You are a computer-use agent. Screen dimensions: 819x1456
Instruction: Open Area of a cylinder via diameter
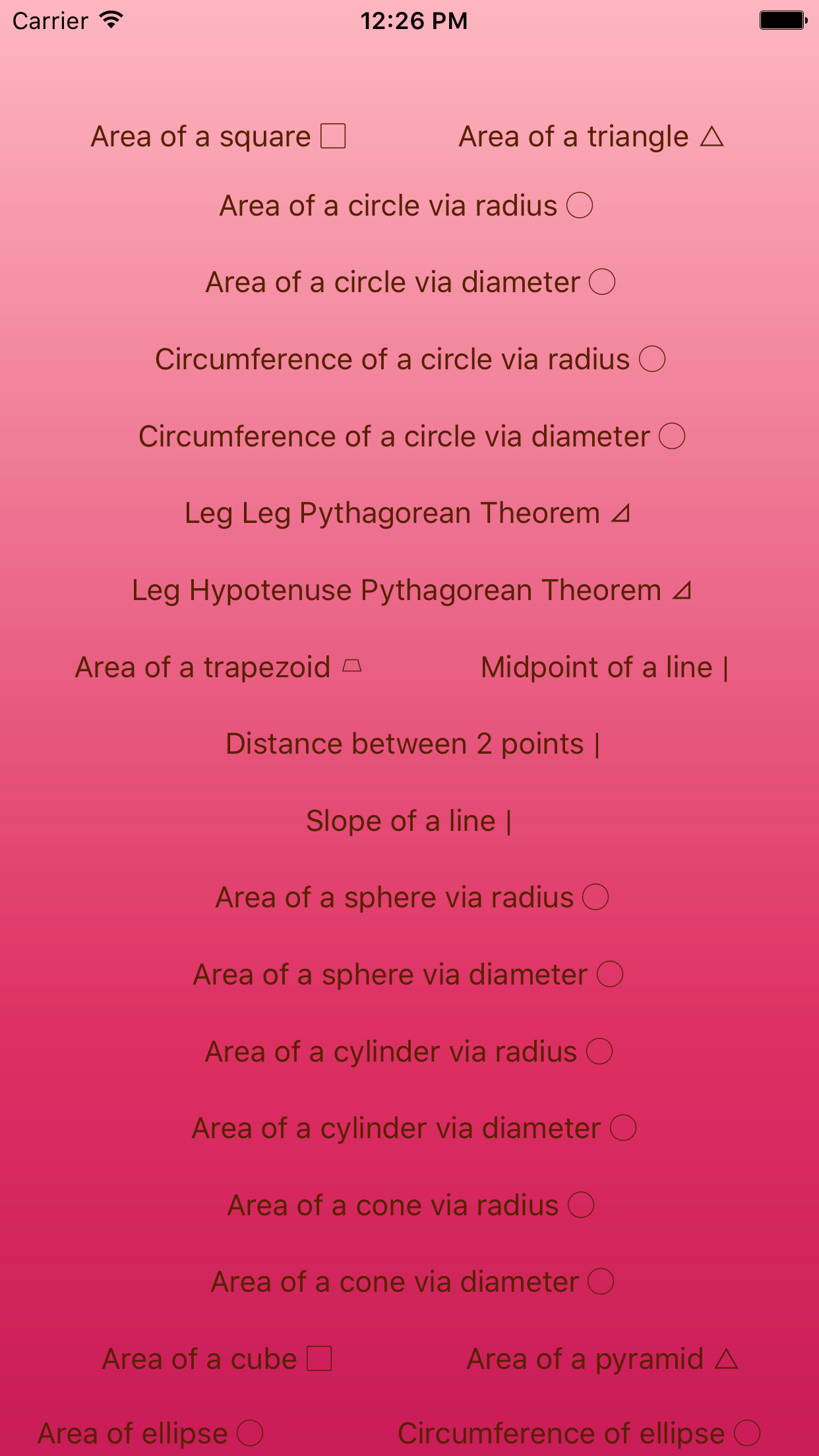(414, 1128)
